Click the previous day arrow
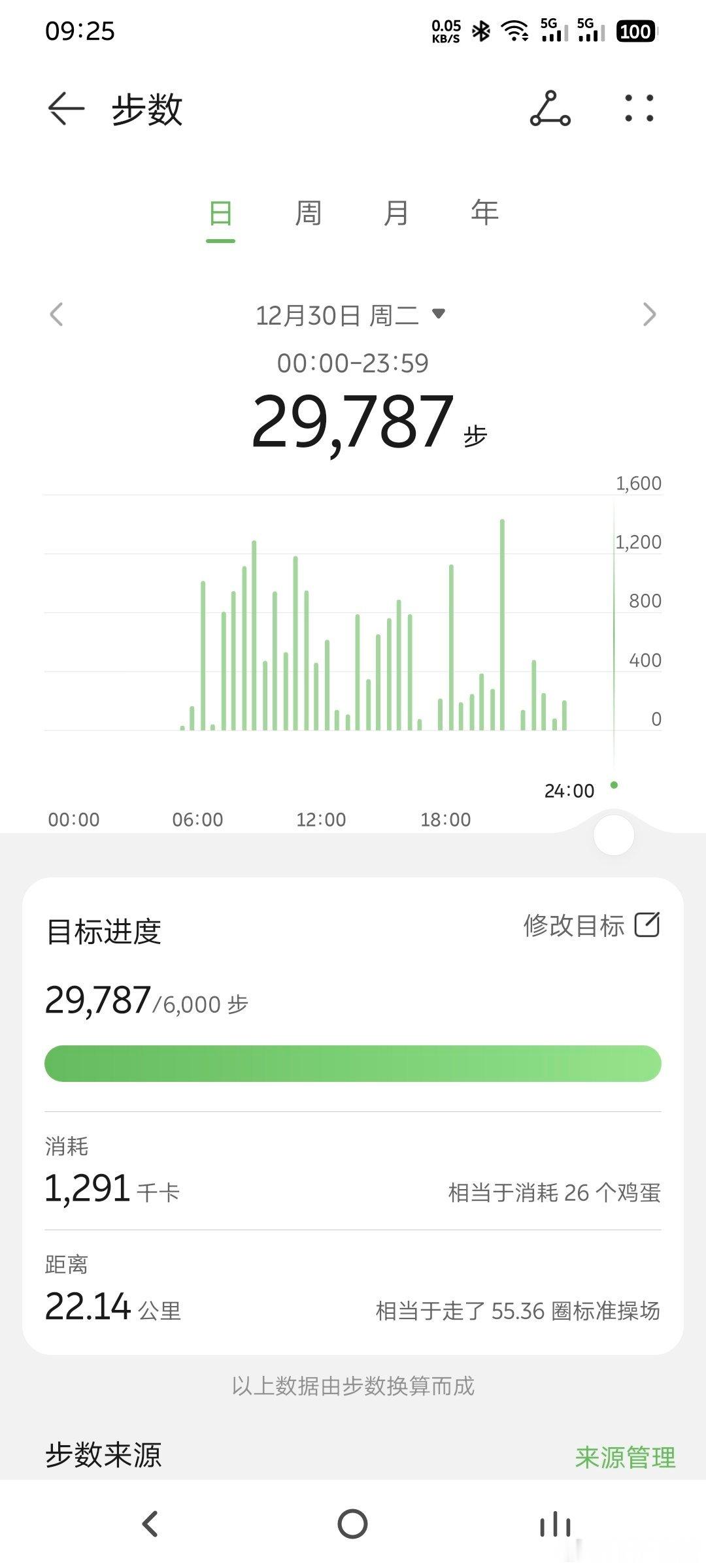This screenshot has height=1568, width=706. (x=56, y=313)
